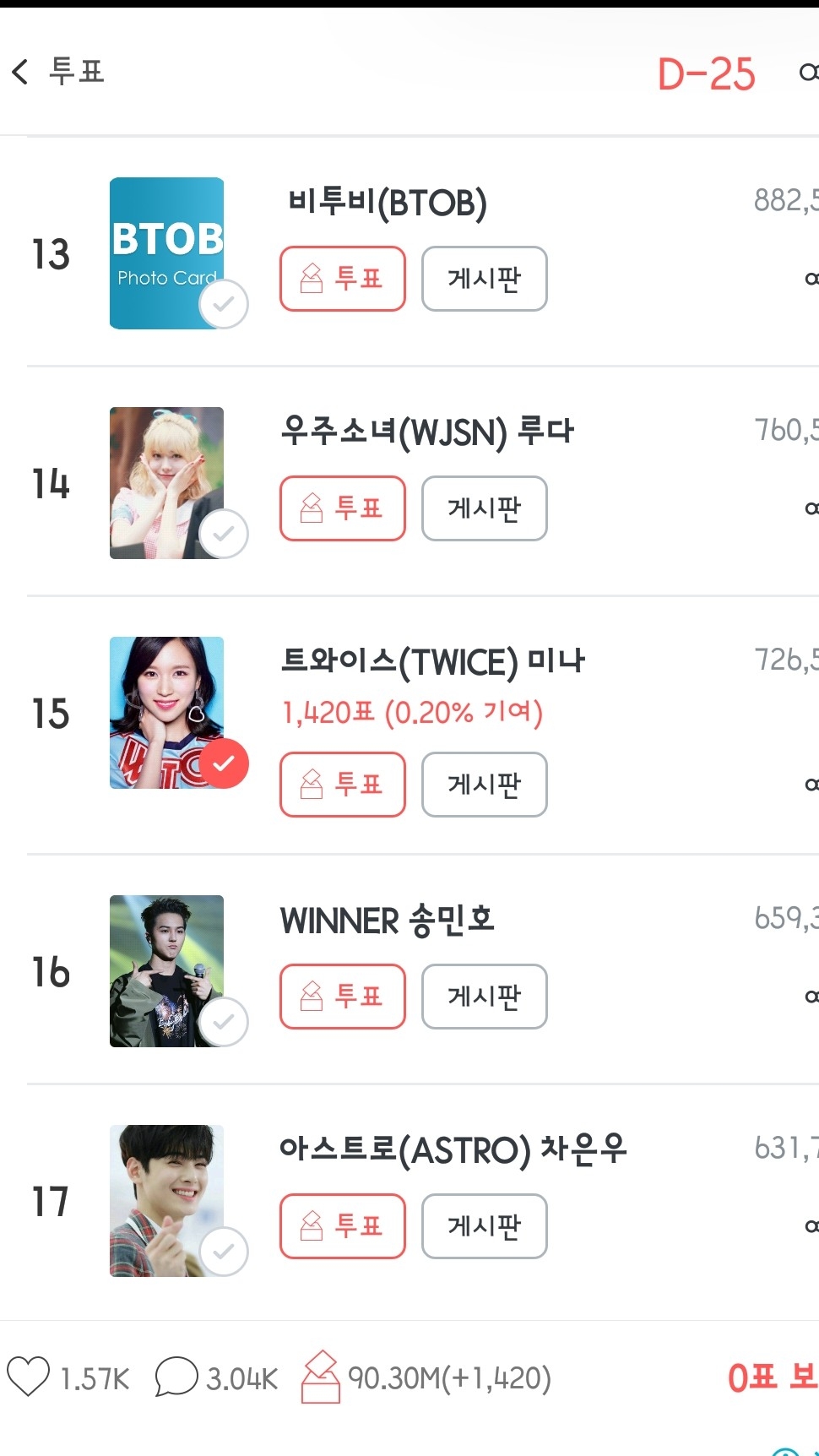The height and width of the screenshot is (1456, 819).
Task: Open comments with the speech bubble icon
Action: [176, 1377]
